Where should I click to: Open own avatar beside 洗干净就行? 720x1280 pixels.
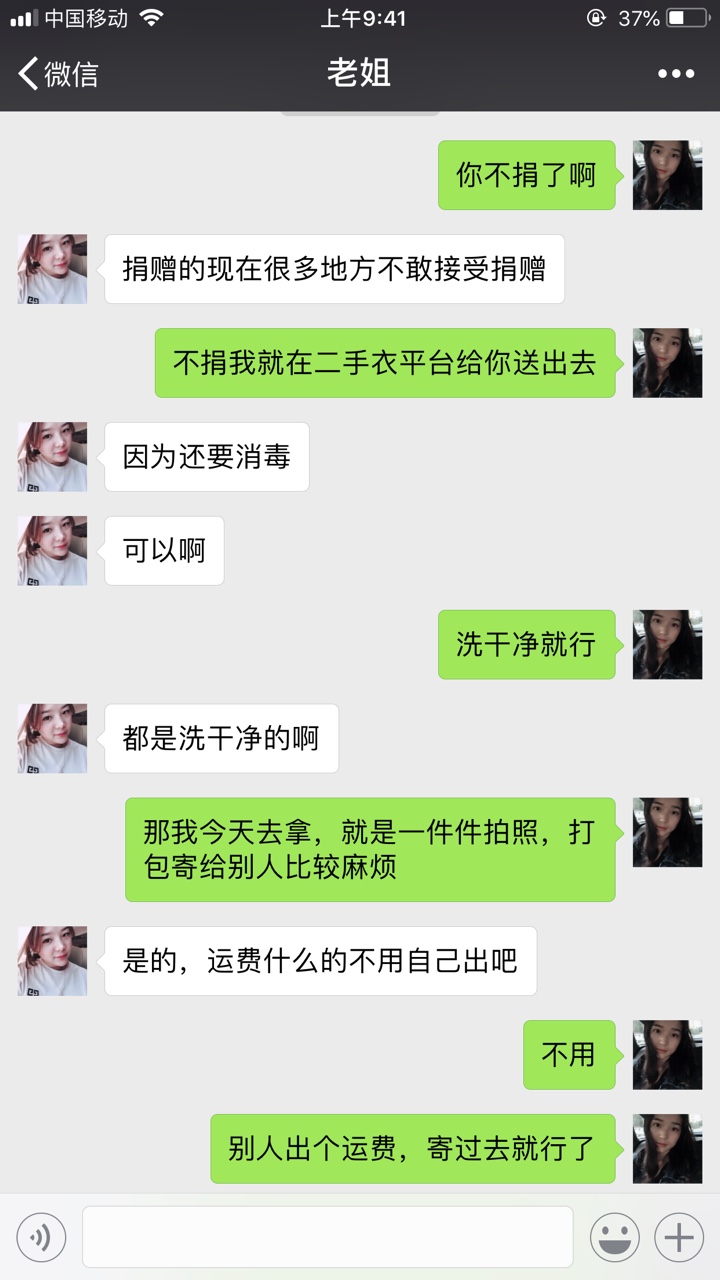pos(667,645)
